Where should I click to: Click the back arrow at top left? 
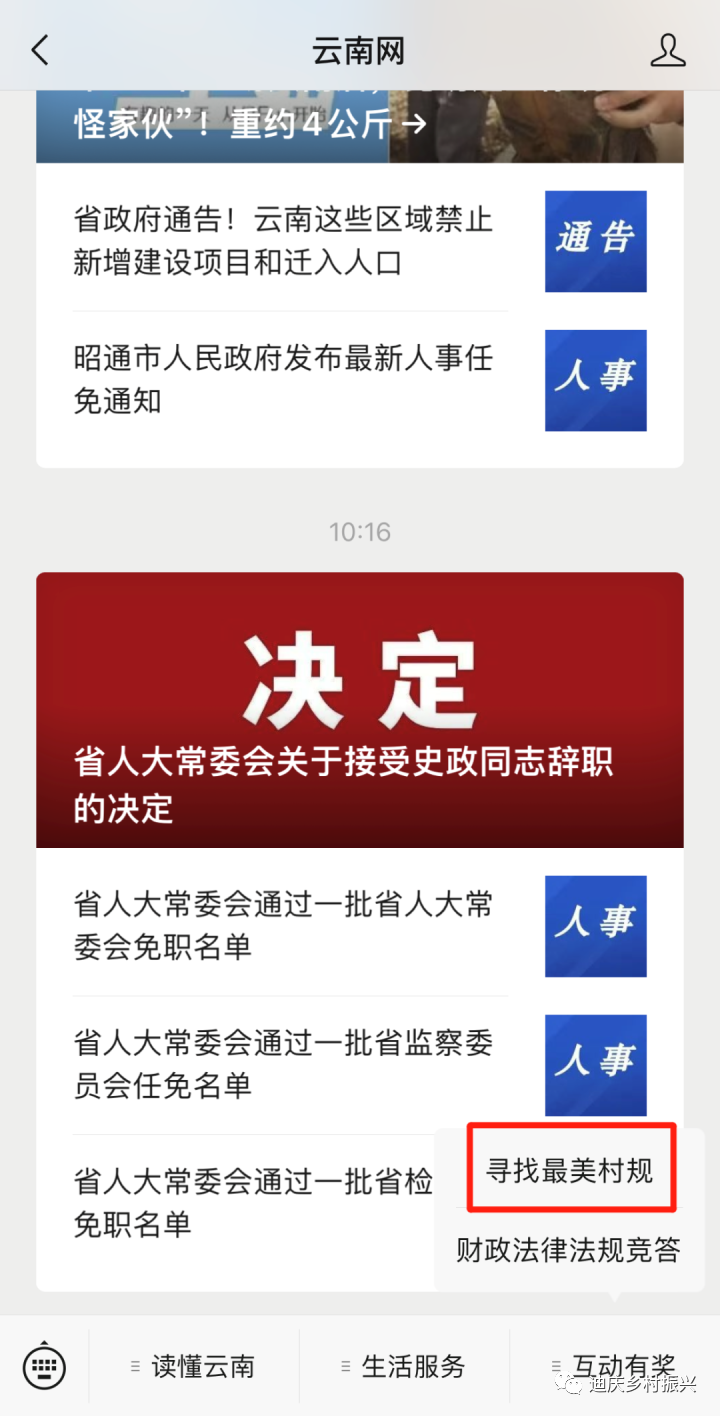click(40, 48)
